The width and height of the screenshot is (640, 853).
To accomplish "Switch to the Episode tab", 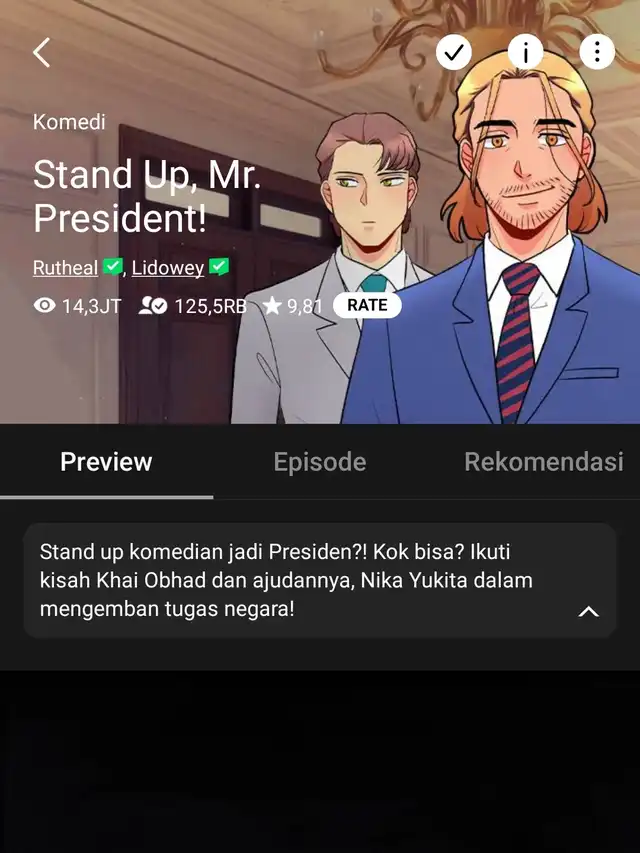I will tap(320, 462).
